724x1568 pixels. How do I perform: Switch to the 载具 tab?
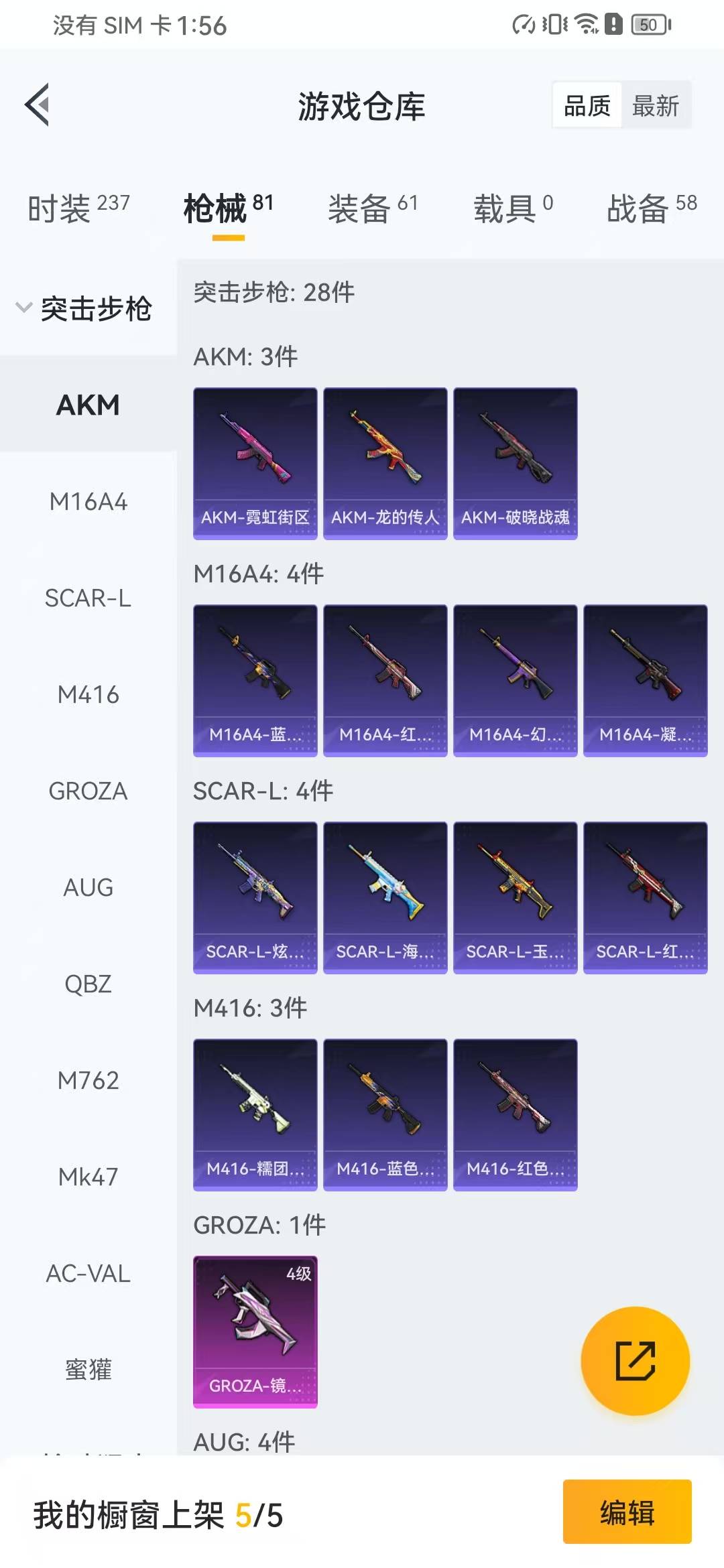point(514,208)
